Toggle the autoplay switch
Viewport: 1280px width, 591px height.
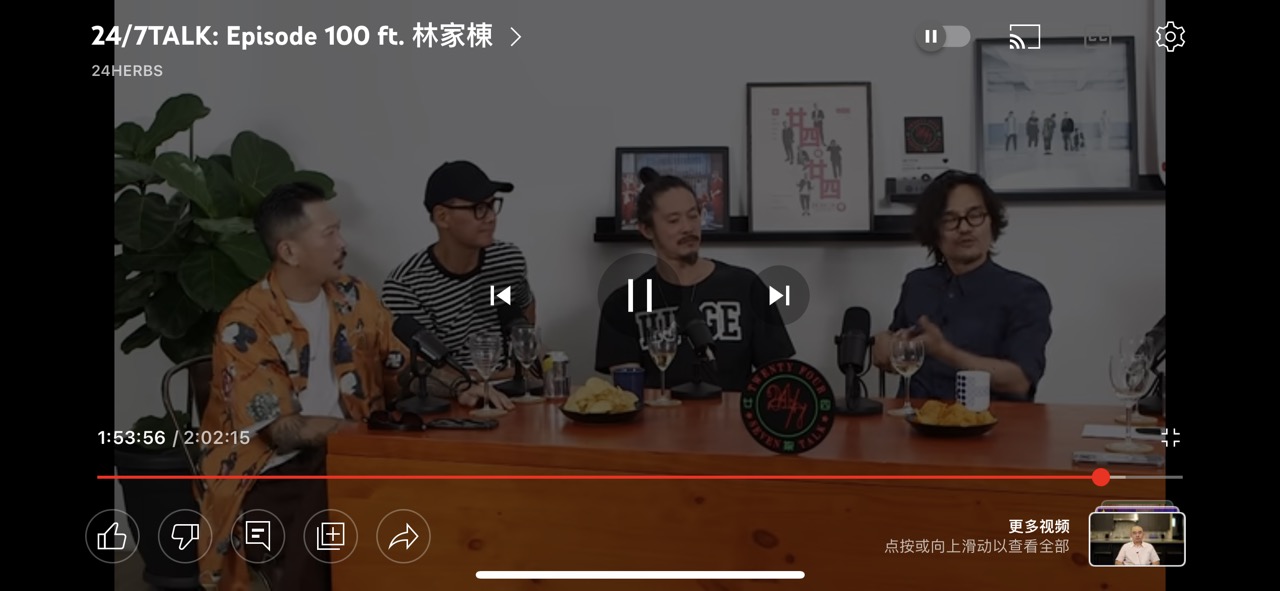pos(944,37)
